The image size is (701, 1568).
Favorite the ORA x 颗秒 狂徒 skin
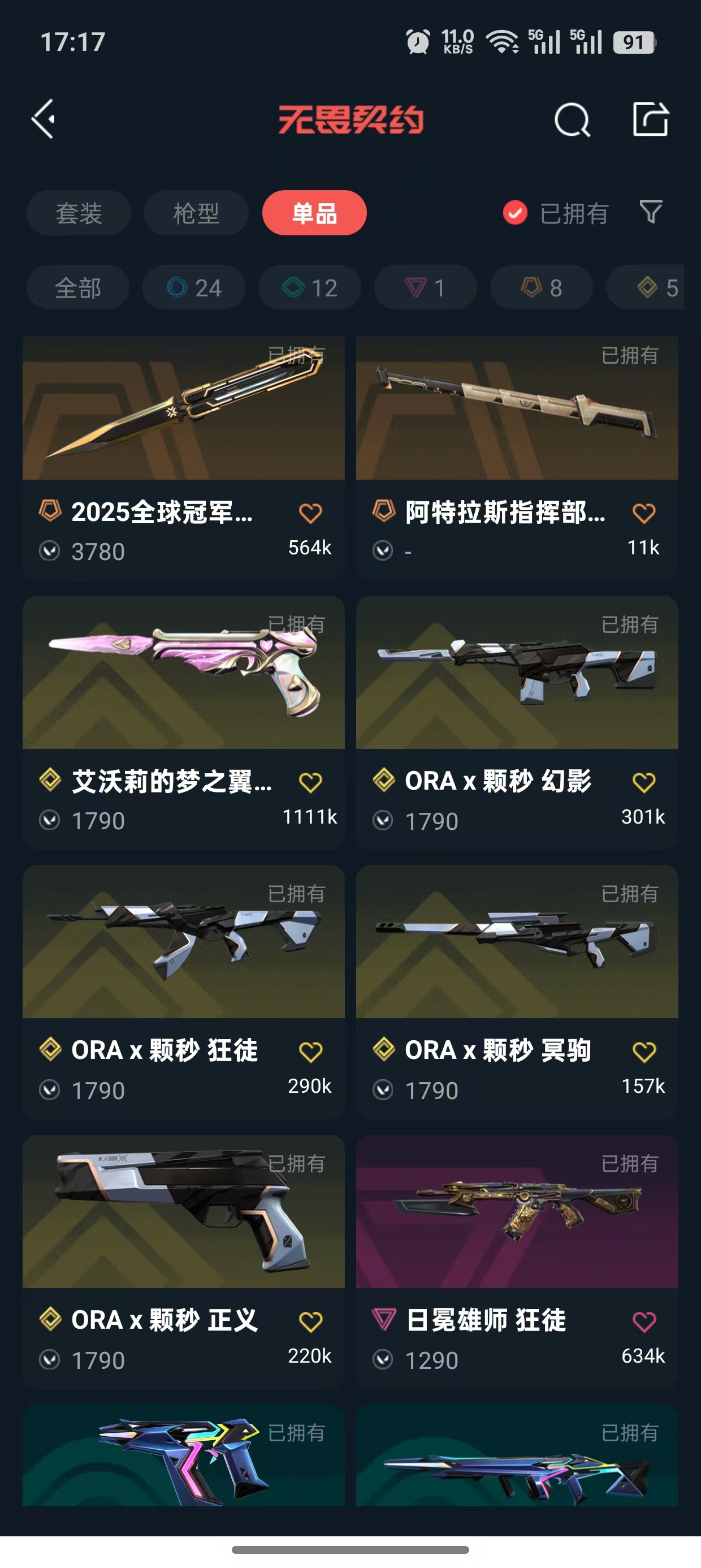(x=310, y=1052)
